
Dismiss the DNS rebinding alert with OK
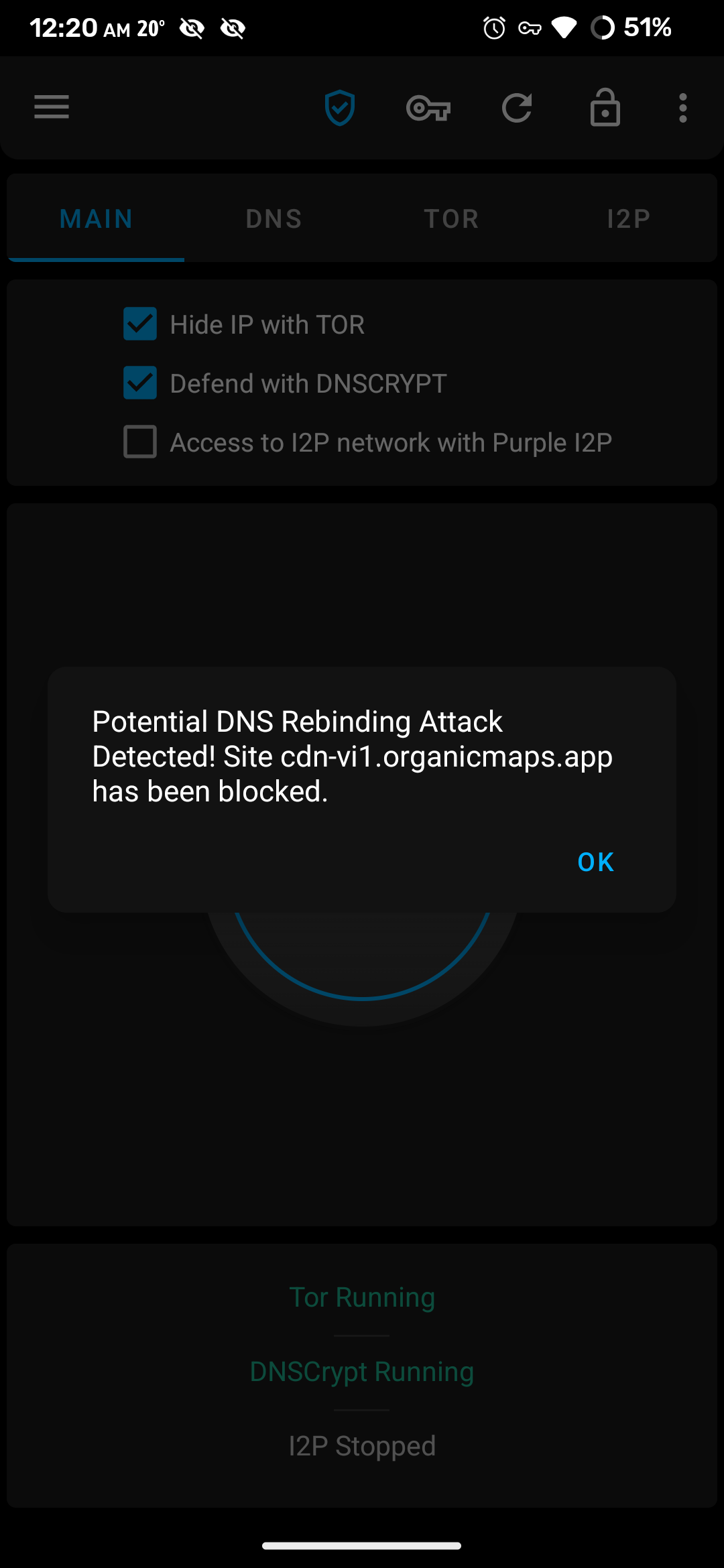click(x=595, y=862)
